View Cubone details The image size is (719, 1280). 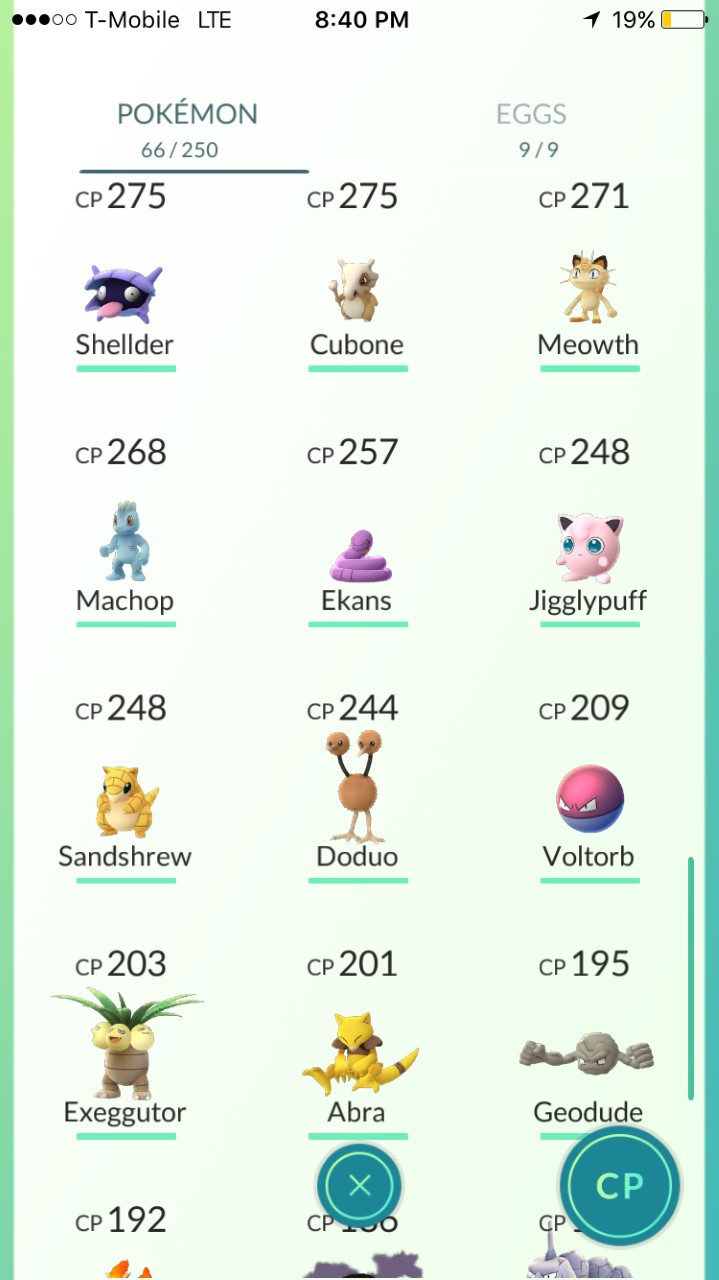[357, 278]
